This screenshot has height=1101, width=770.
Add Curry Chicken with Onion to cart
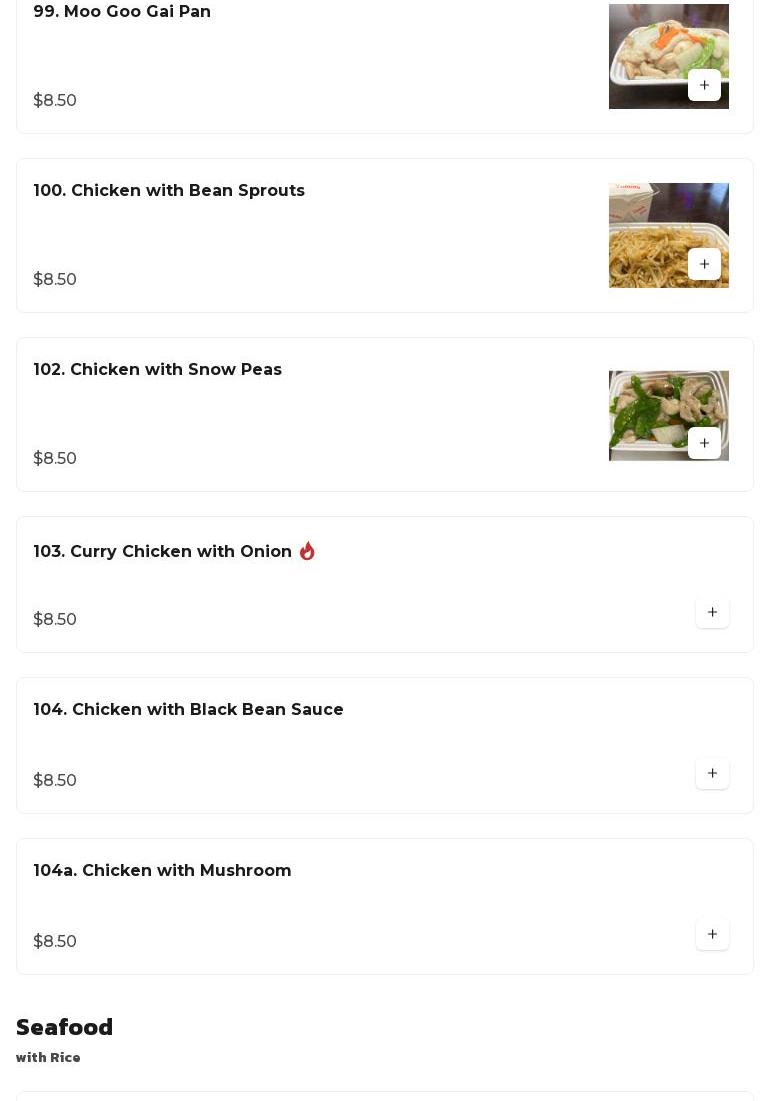pyautogui.click(x=712, y=612)
